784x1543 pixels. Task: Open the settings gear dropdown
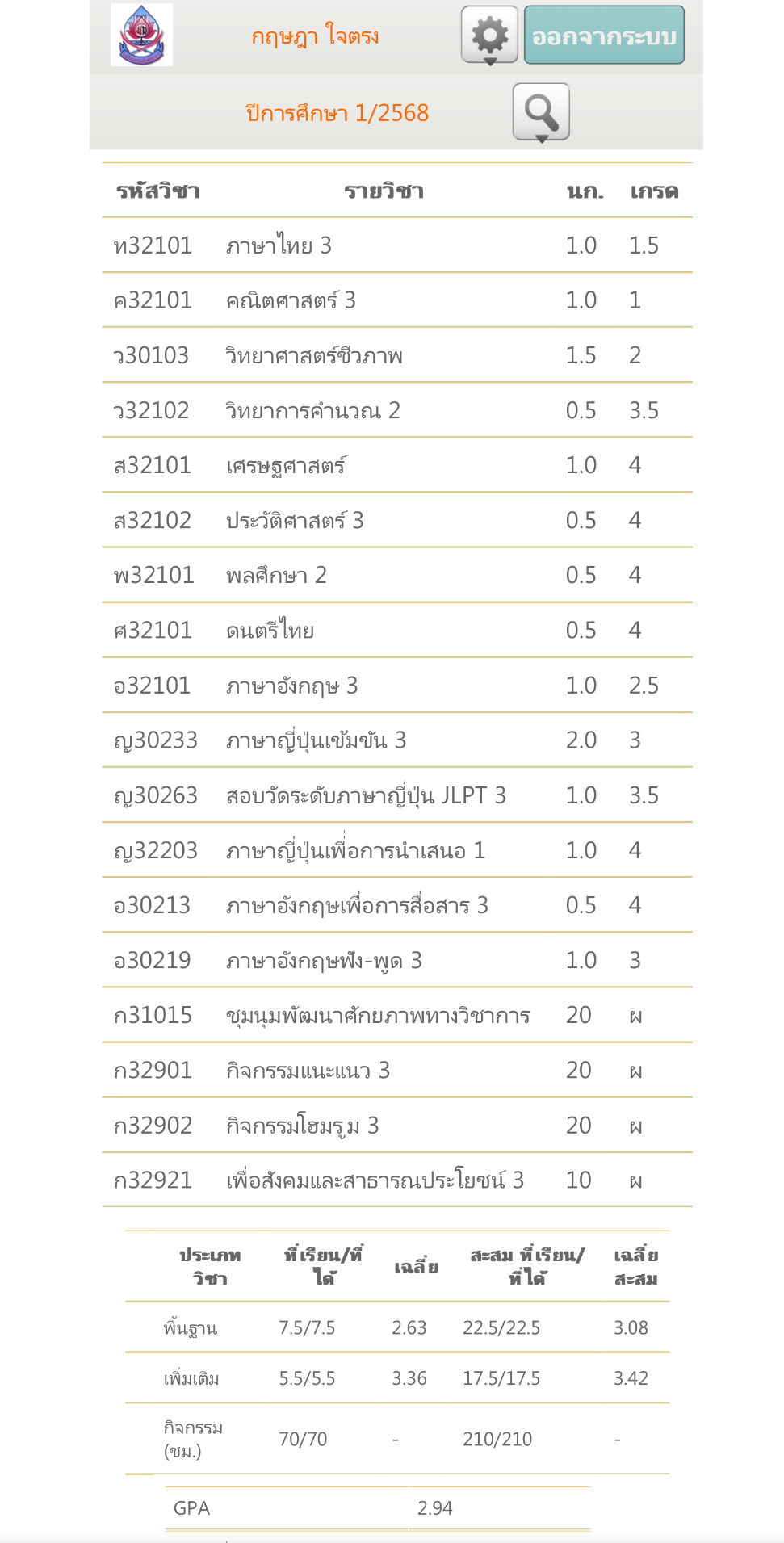(489, 36)
